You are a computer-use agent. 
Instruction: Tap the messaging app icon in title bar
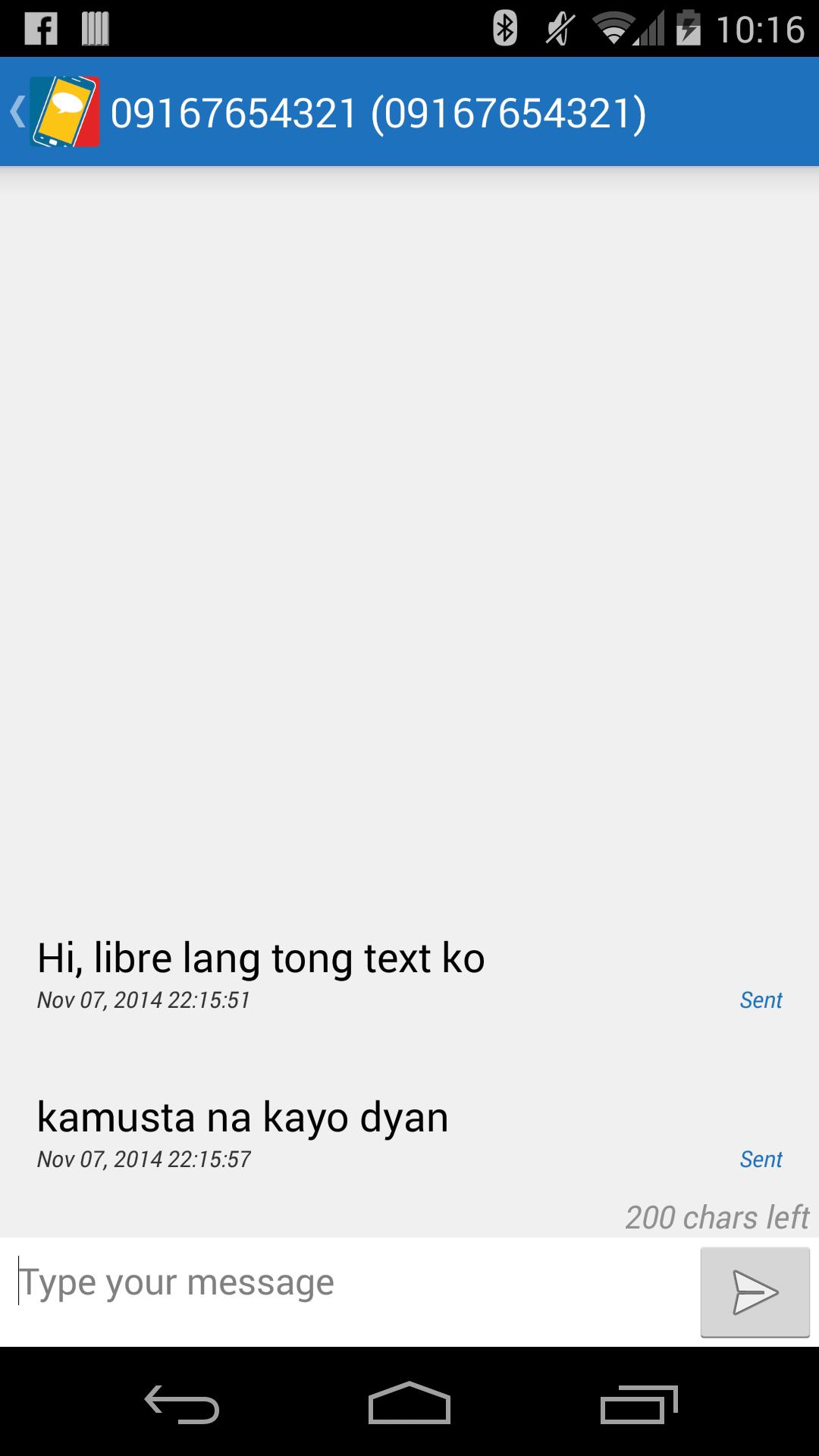coord(64,111)
